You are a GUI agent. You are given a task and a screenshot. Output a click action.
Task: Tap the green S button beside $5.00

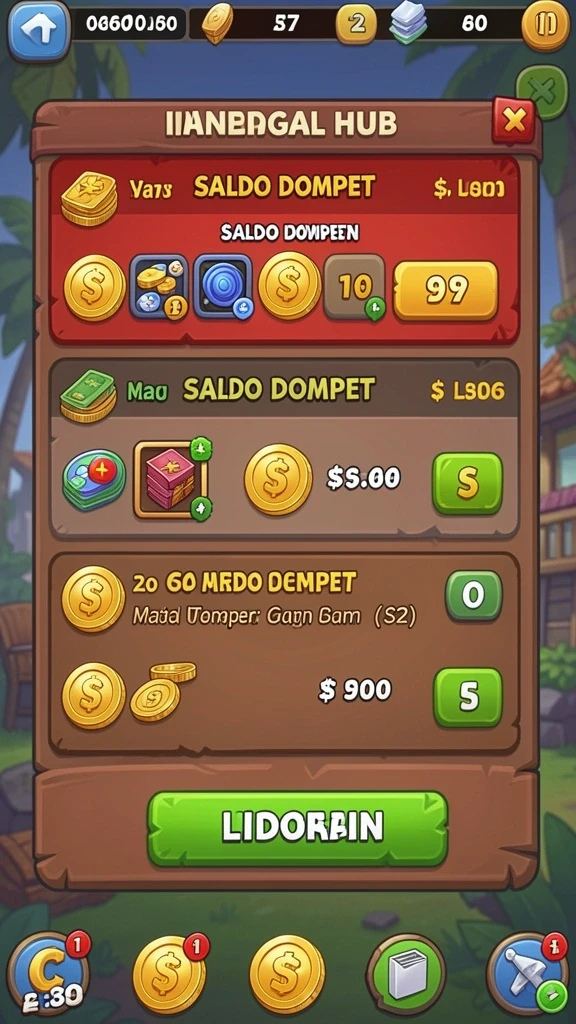[x=468, y=483]
